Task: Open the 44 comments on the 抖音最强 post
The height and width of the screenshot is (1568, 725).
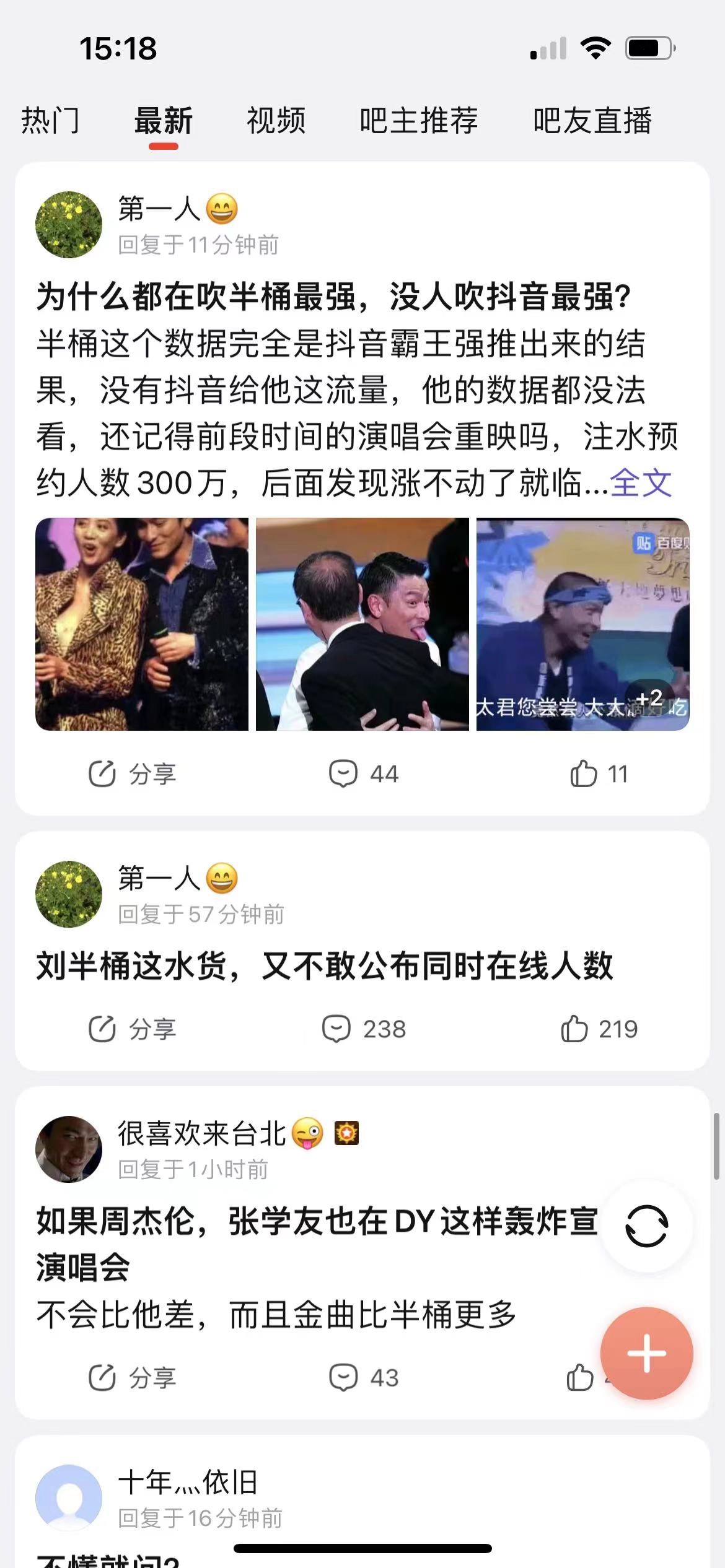Action: click(x=364, y=774)
